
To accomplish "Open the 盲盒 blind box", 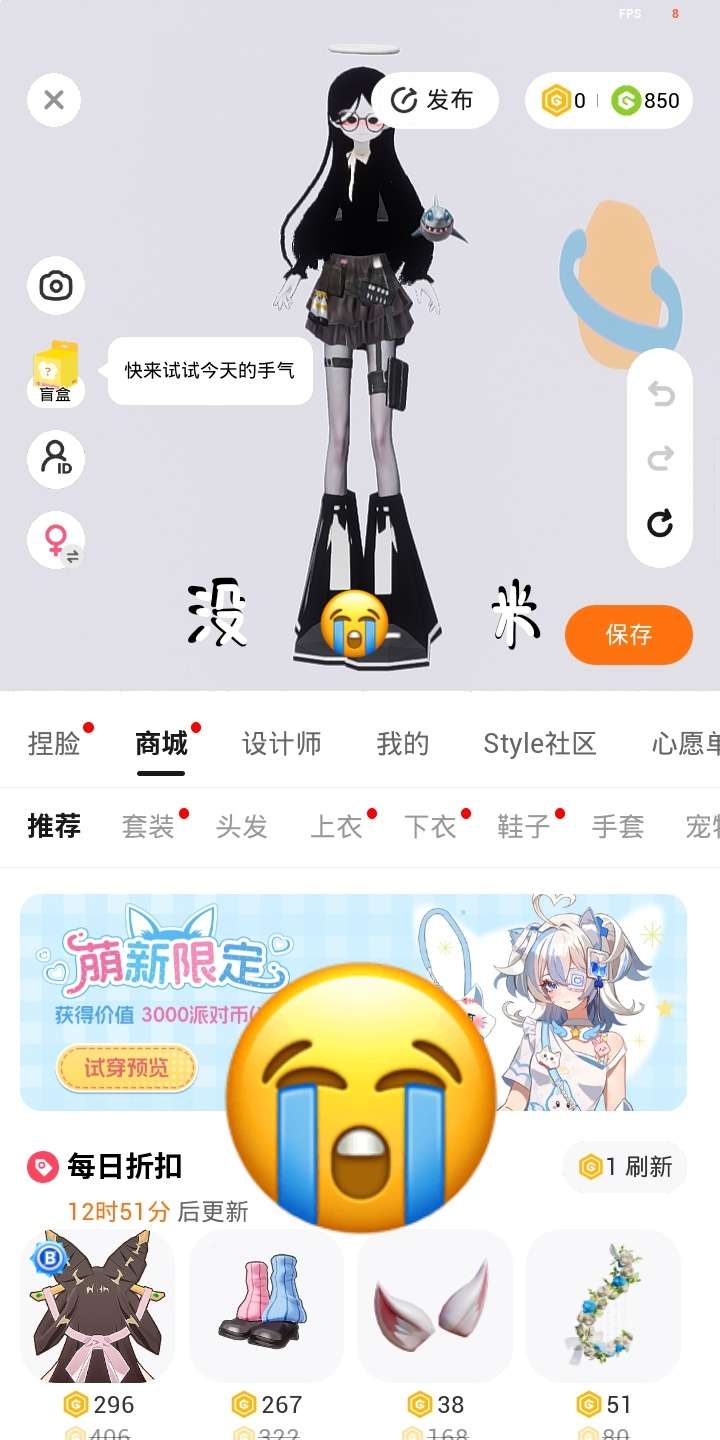I will (x=56, y=374).
